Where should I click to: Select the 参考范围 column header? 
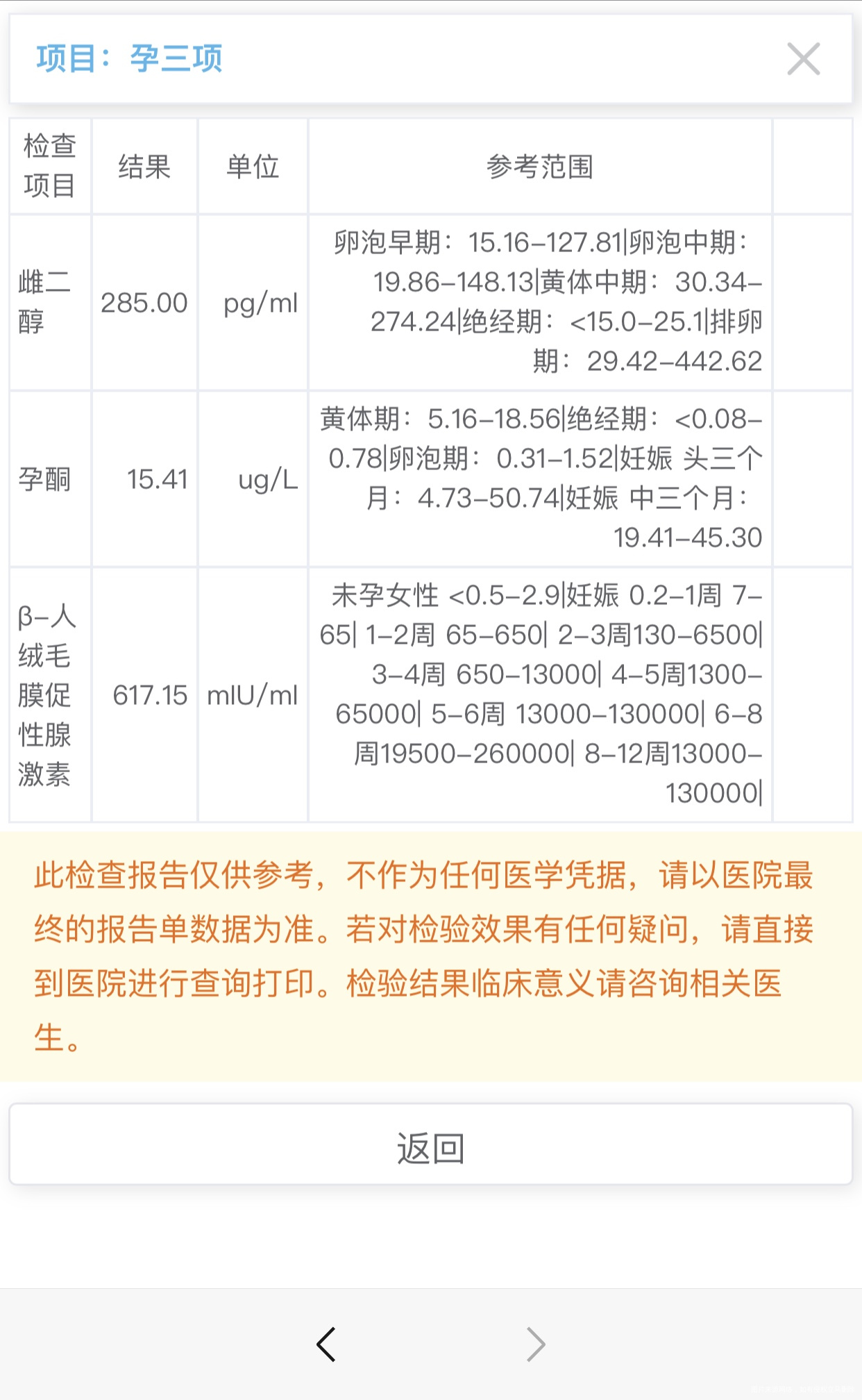coord(540,166)
